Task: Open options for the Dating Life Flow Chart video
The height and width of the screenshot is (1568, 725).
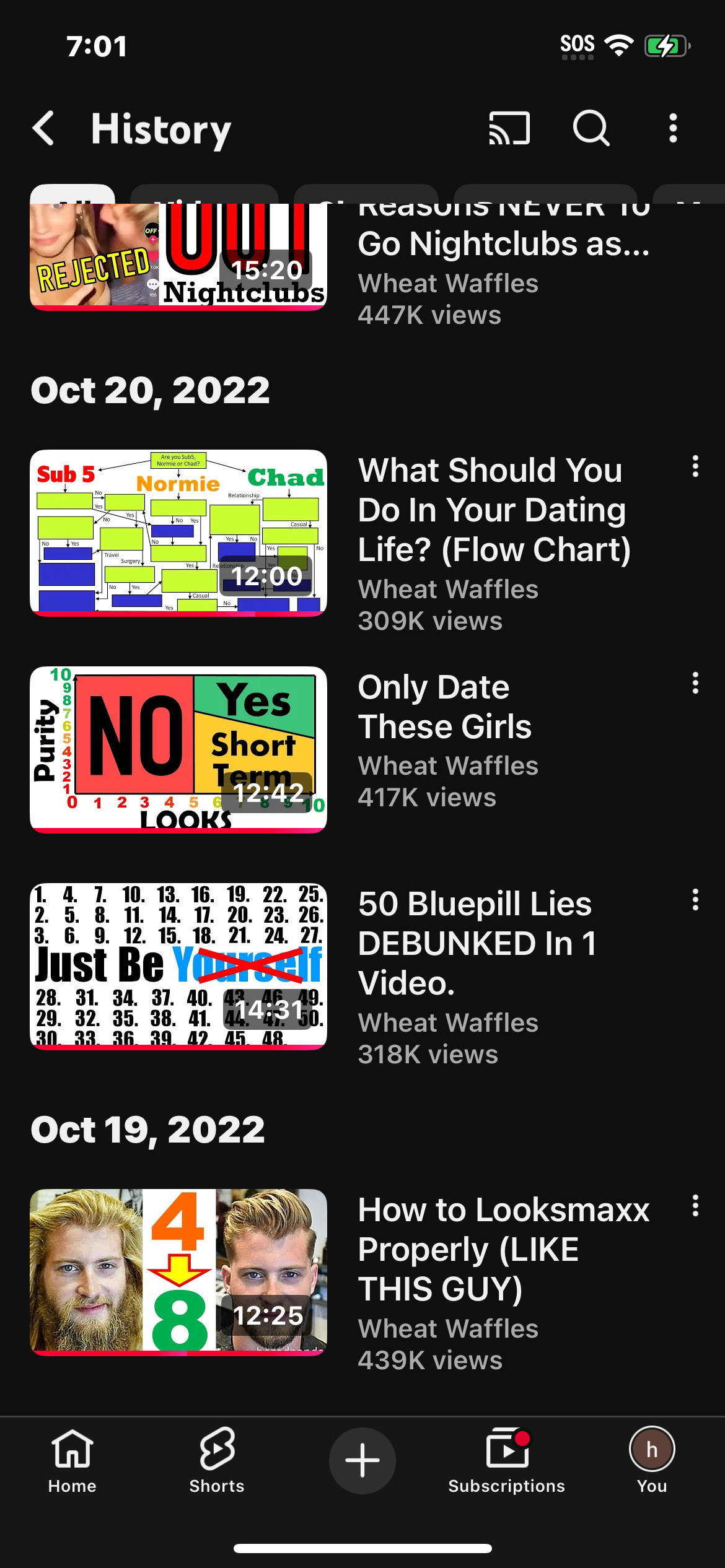Action: coord(695,466)
